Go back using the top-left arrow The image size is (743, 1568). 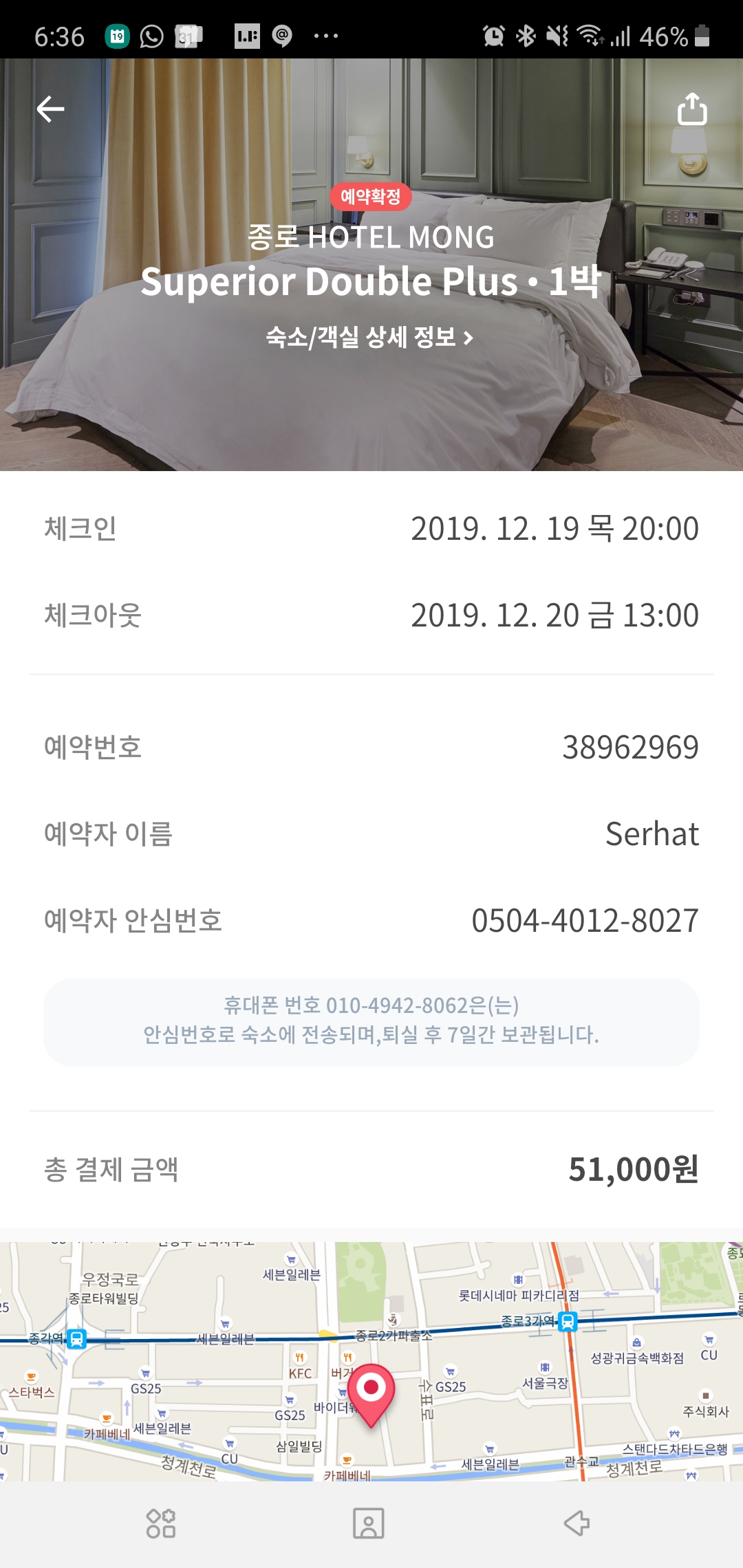pyautogui.click(x=50, y=109)
